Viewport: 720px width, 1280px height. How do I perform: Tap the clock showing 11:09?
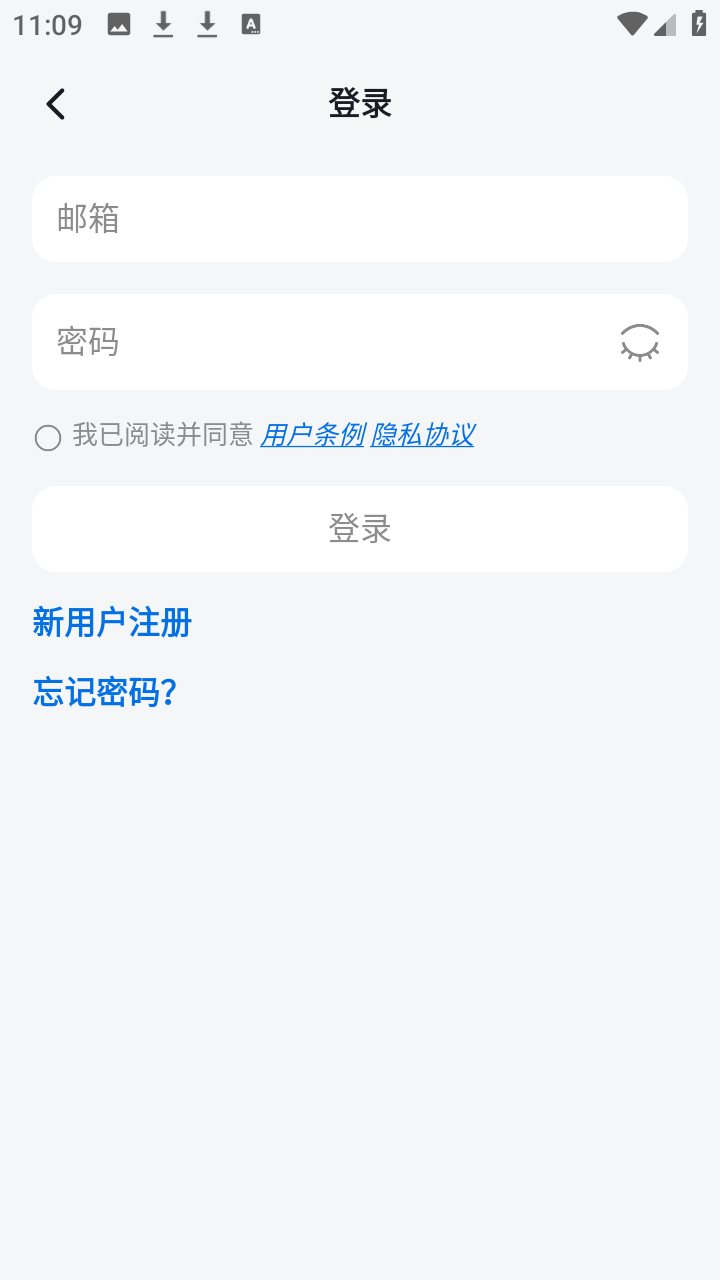click(x=46, y=24)
